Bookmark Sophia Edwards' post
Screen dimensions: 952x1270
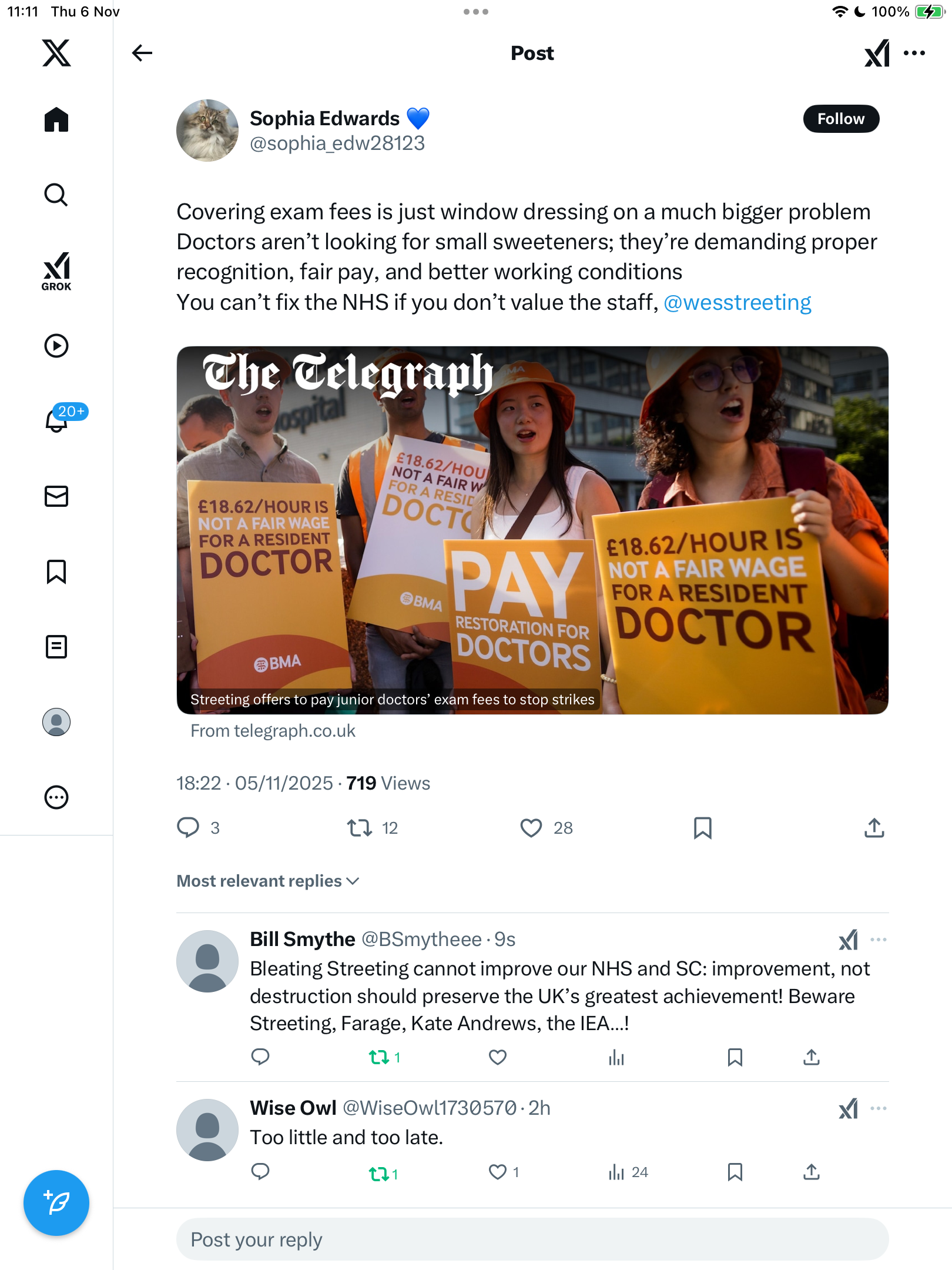tap(702, 828)
